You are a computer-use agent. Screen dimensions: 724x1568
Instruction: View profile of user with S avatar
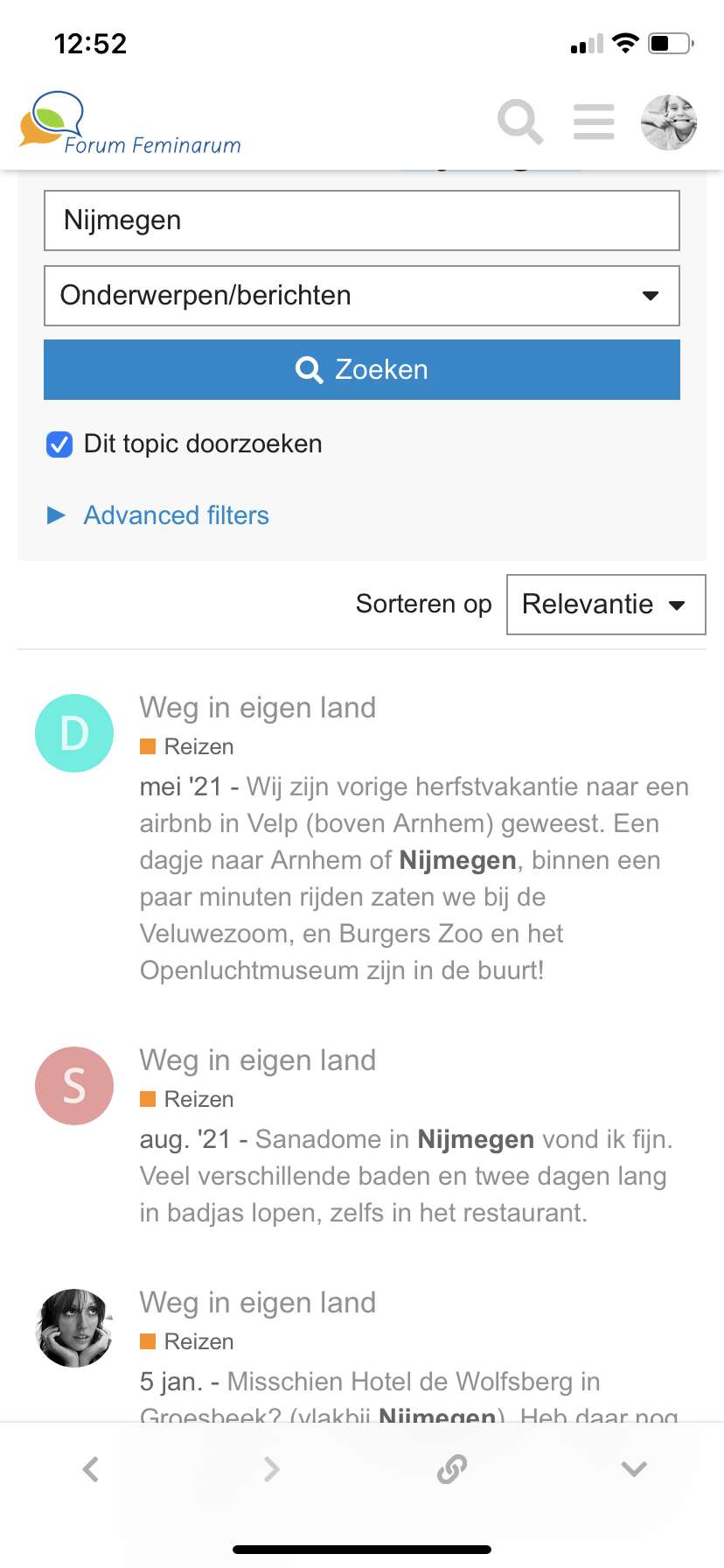point(74,1086)
